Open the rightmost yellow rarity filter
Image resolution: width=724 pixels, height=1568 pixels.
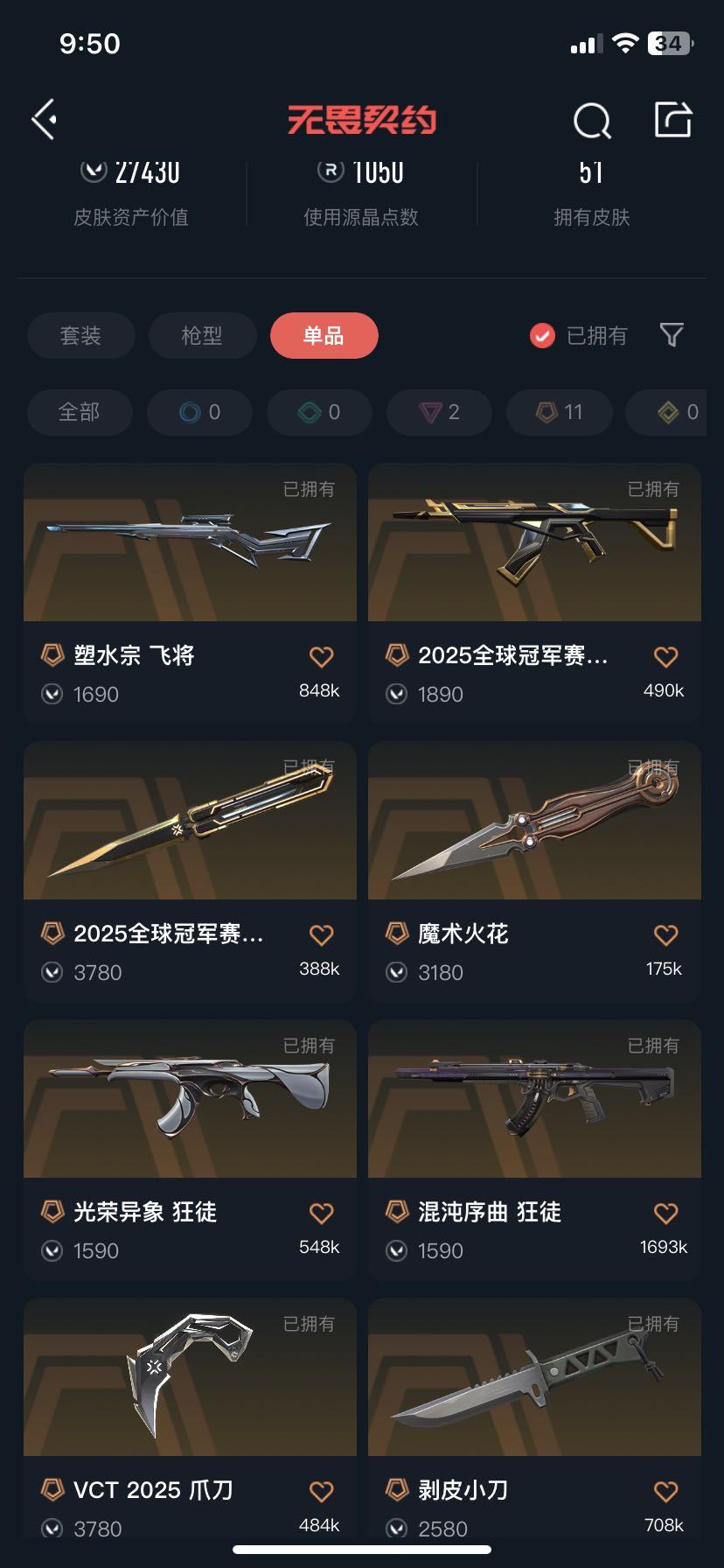[670, 412]
